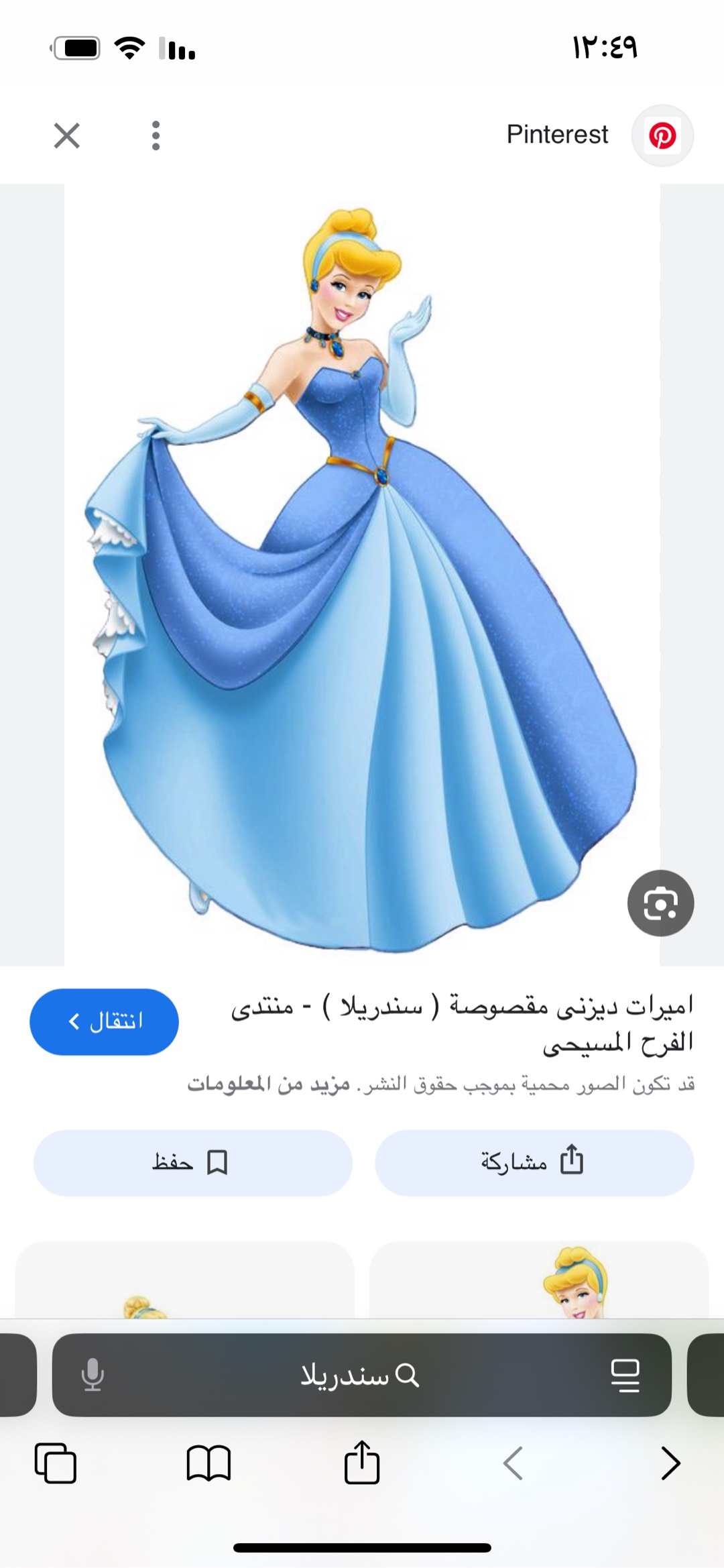This screenshot has width=724, height=1568.
Task: Save the image with the حفظ button
Action: 192,1162
